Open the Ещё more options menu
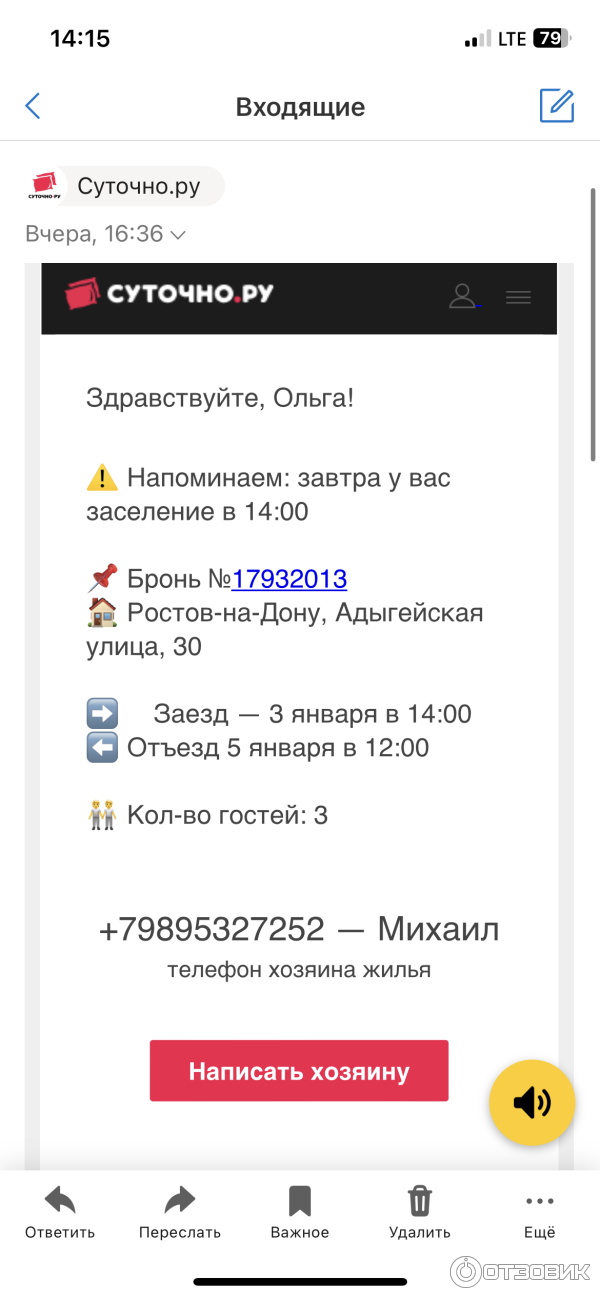The width and height of the screenshot is (600, 1298). coord(539,1212)
